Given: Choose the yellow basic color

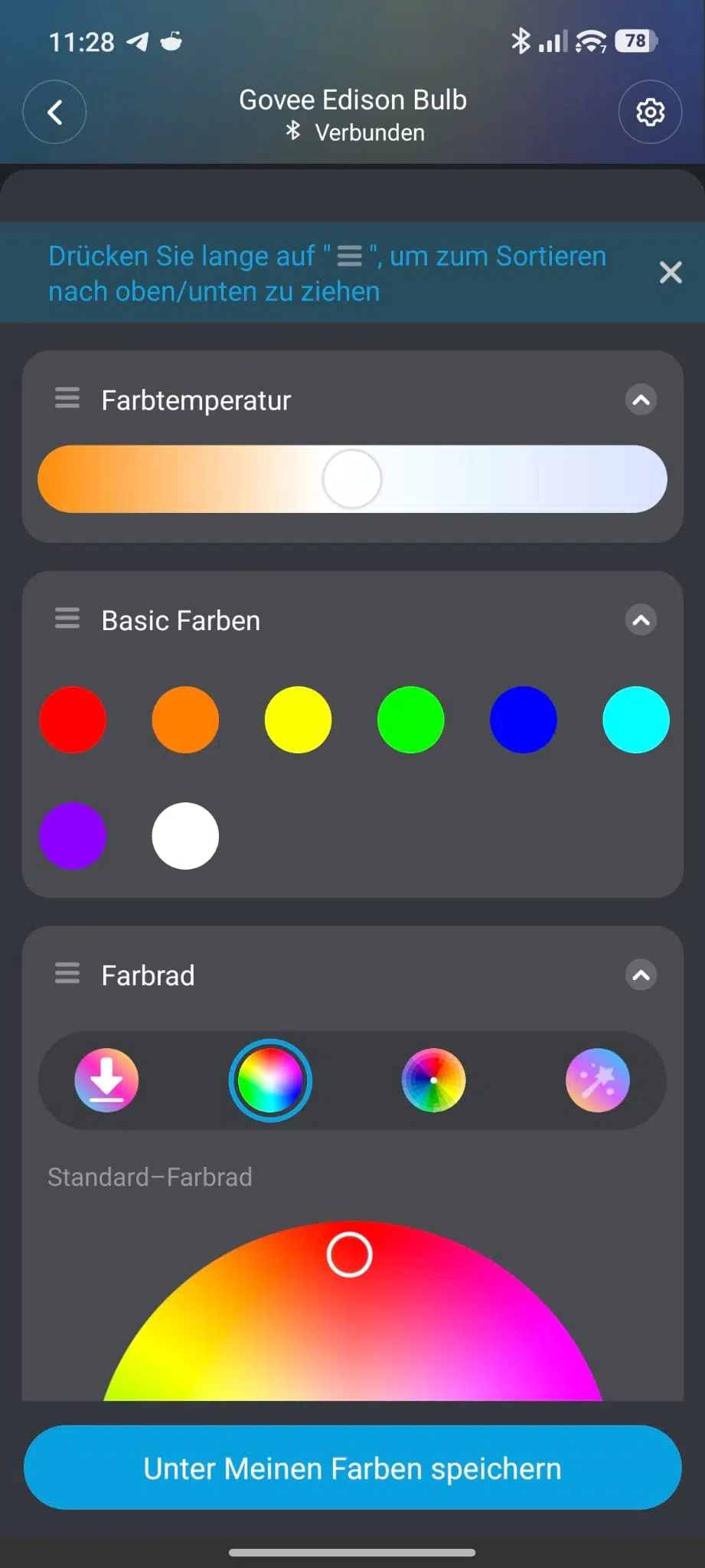Looking at the screenshot, I should point(298,720).
